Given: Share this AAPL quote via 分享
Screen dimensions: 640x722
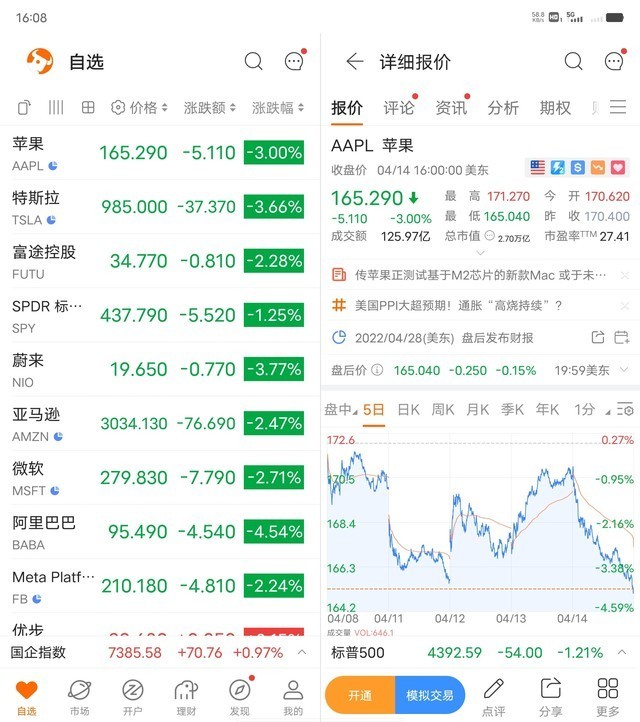Looking at the screenshot, I should 550,696.
